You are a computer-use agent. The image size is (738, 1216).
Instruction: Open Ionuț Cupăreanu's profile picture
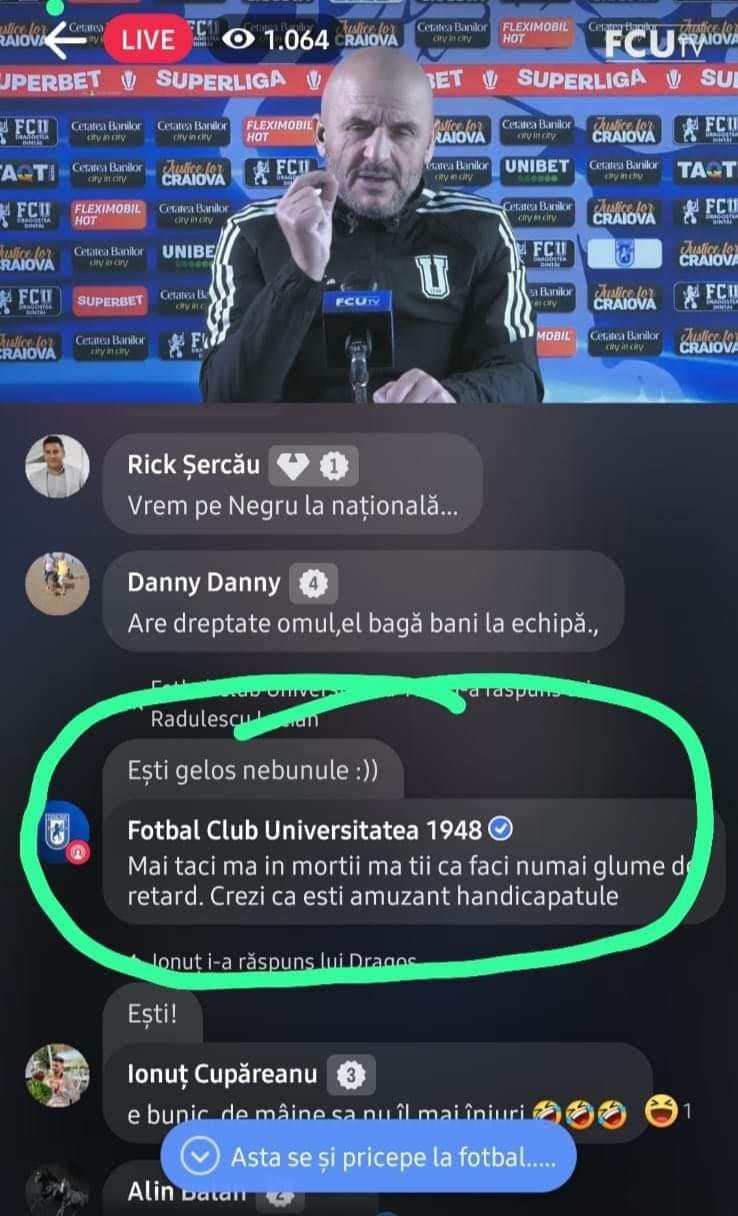[x=57, y=1075]
